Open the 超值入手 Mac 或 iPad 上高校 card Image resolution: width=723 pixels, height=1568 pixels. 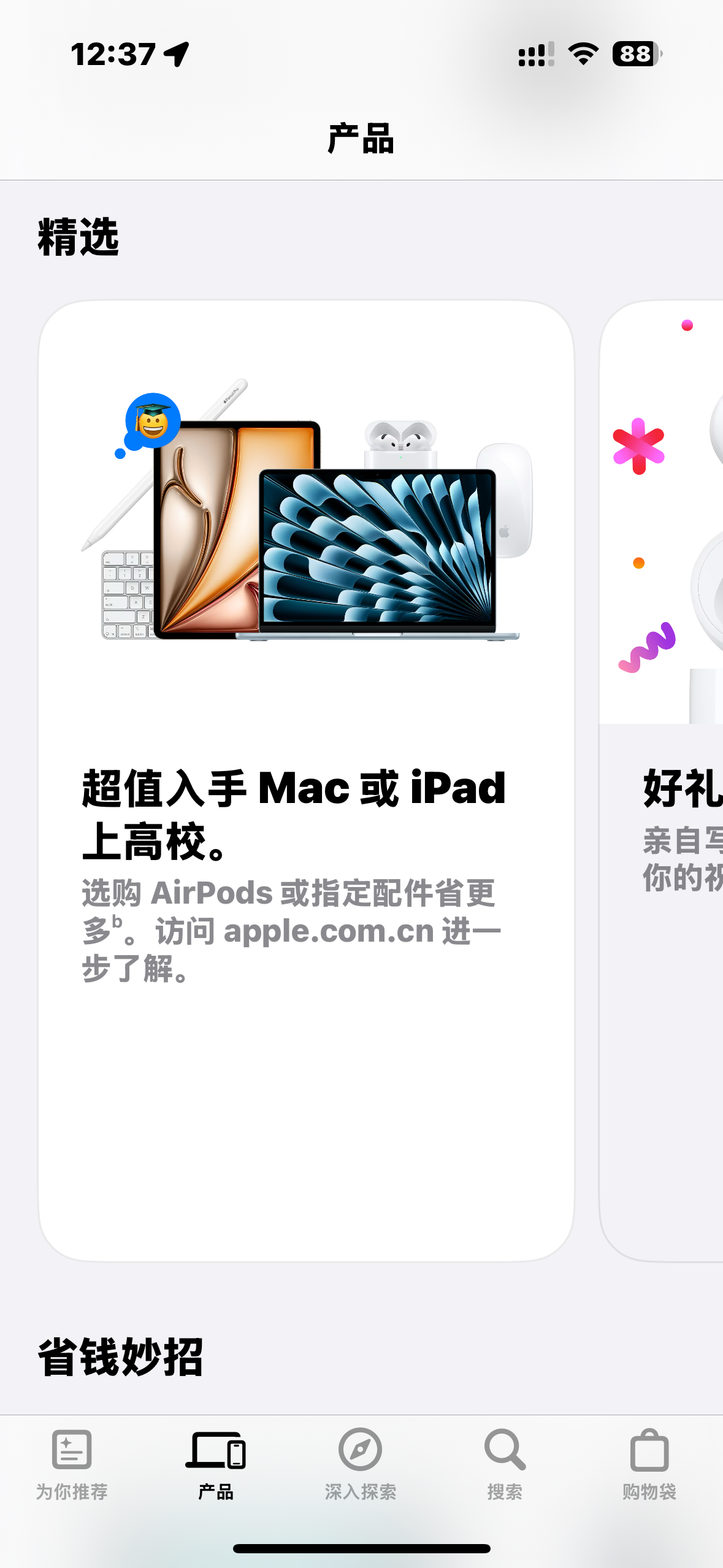coord(306,780)
